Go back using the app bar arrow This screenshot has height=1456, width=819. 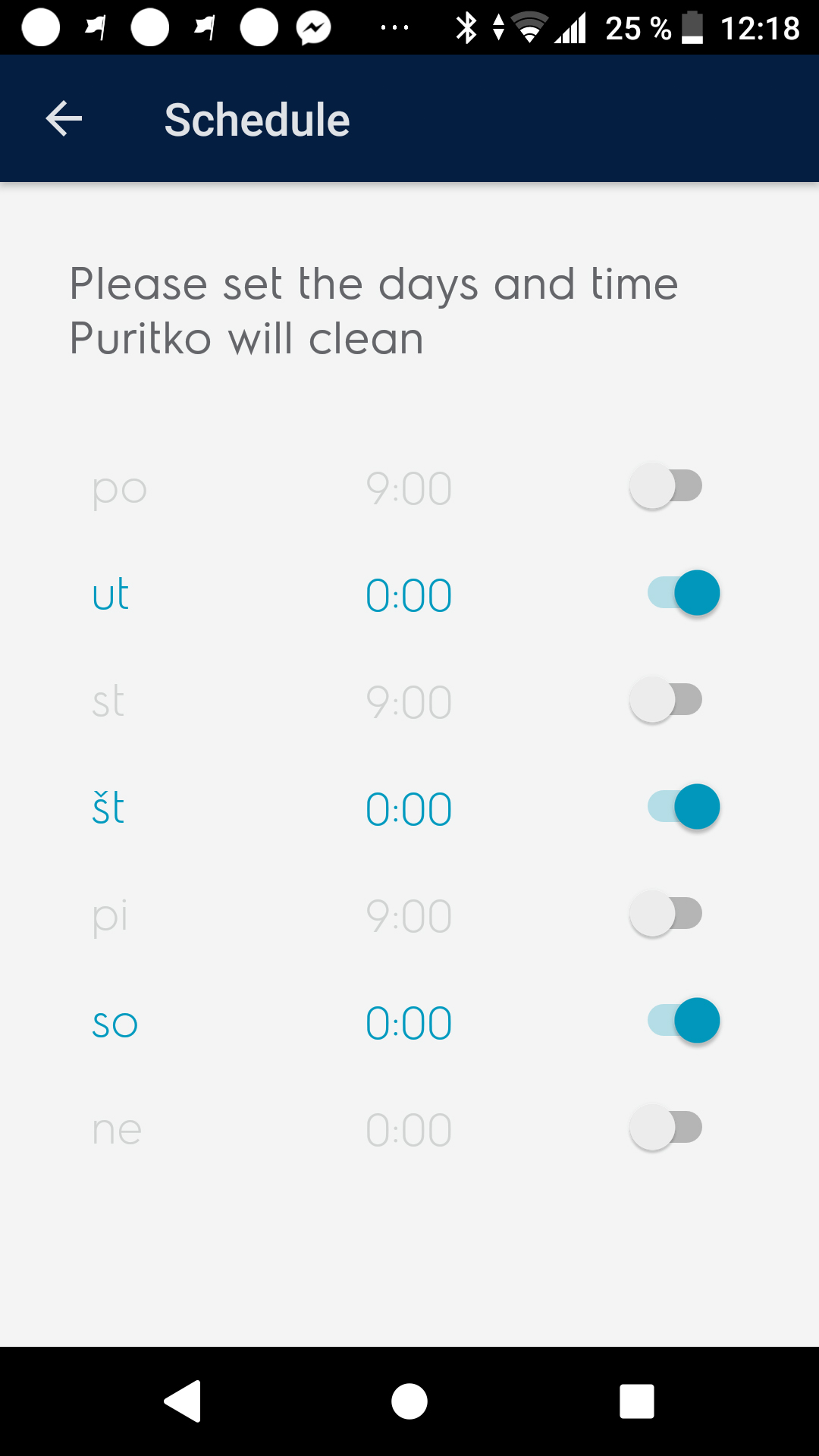(64, 119)
